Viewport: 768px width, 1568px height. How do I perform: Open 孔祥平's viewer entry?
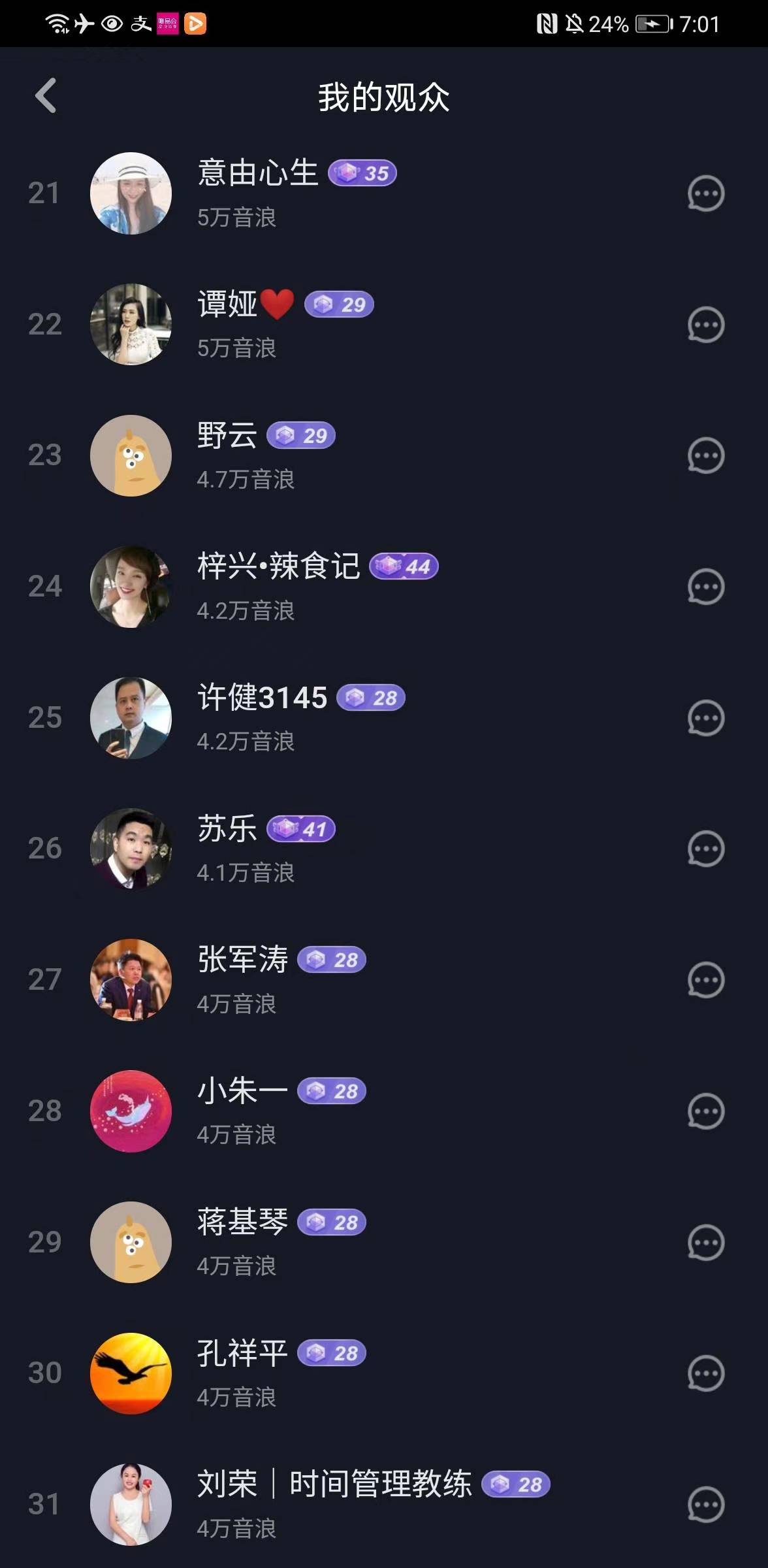click(x=384, y=1373)
